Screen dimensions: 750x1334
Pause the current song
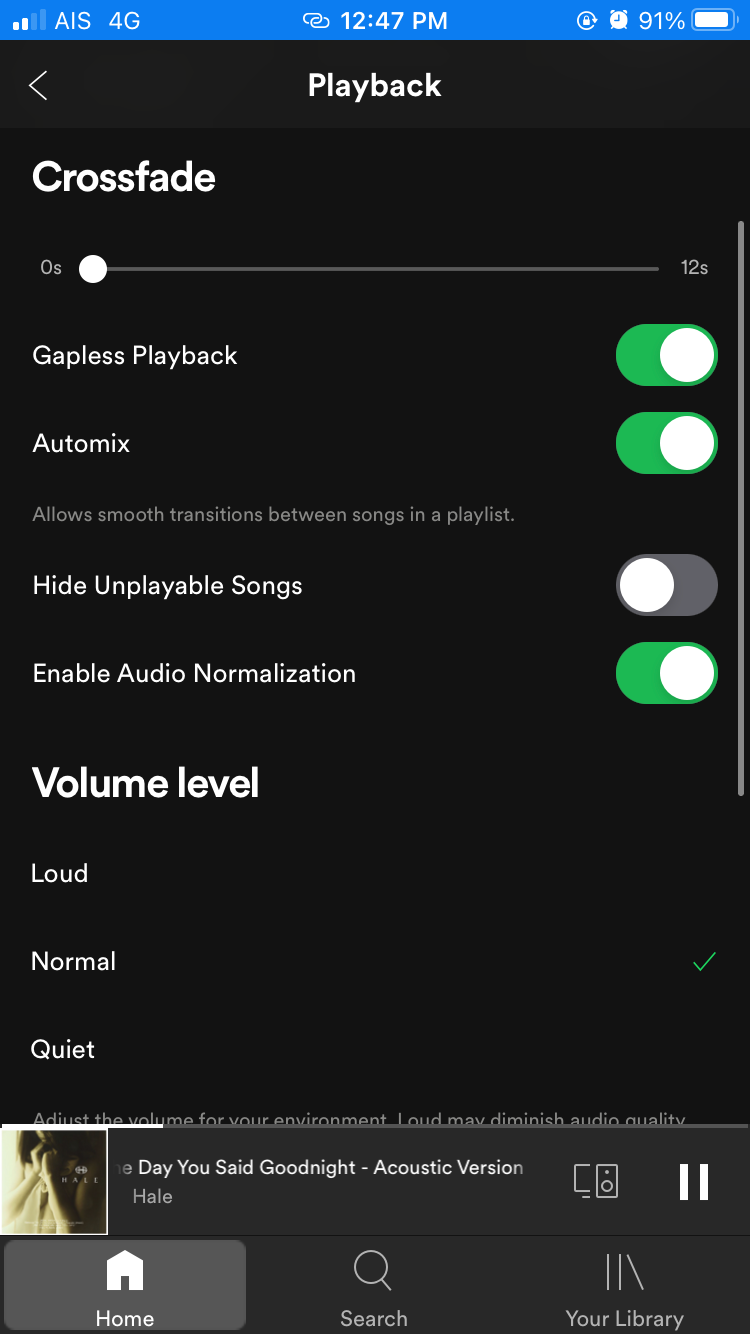click(693, 1181)
